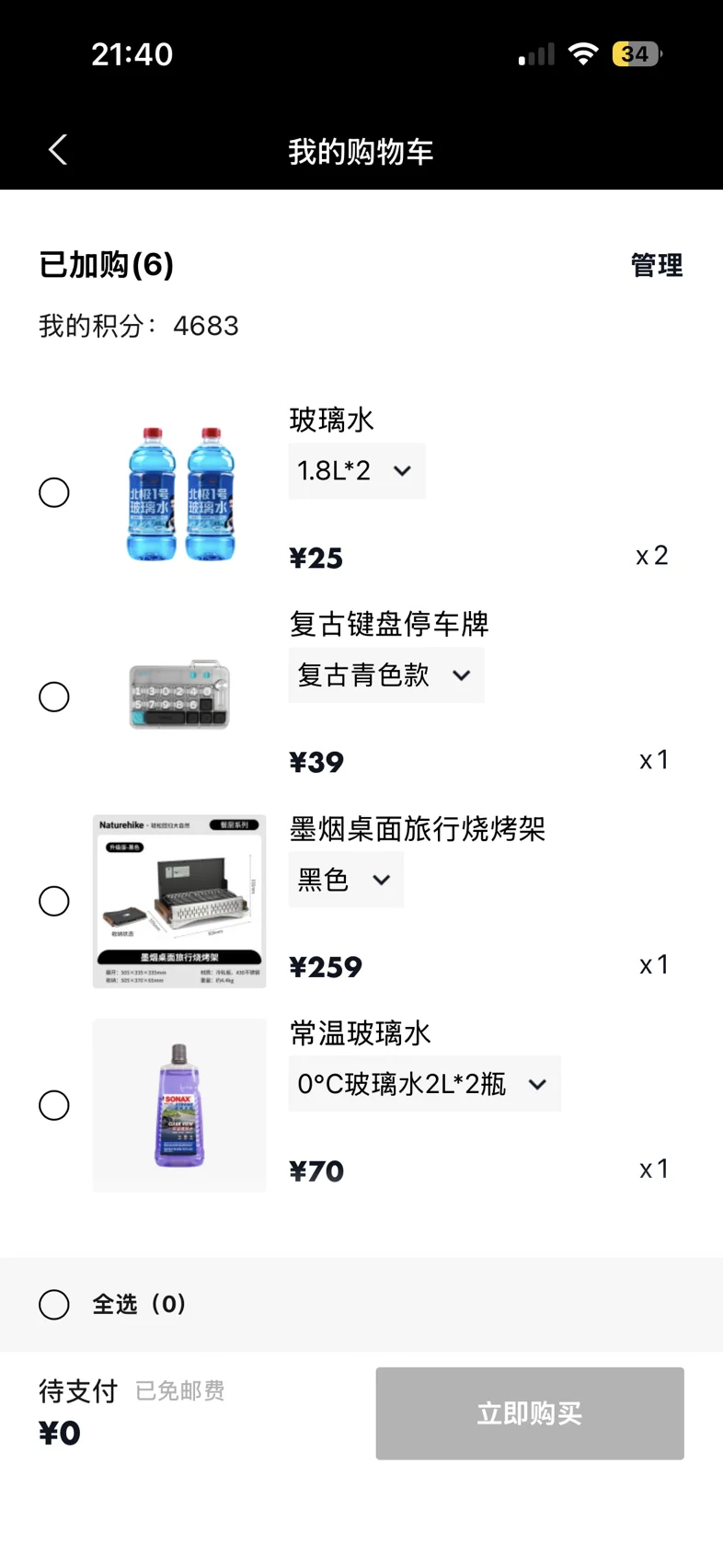Image resolution: width=723 pixels, height=1568 pixels.
Task: Open the 玻璃水 product image
Action: tap(179, 493)
